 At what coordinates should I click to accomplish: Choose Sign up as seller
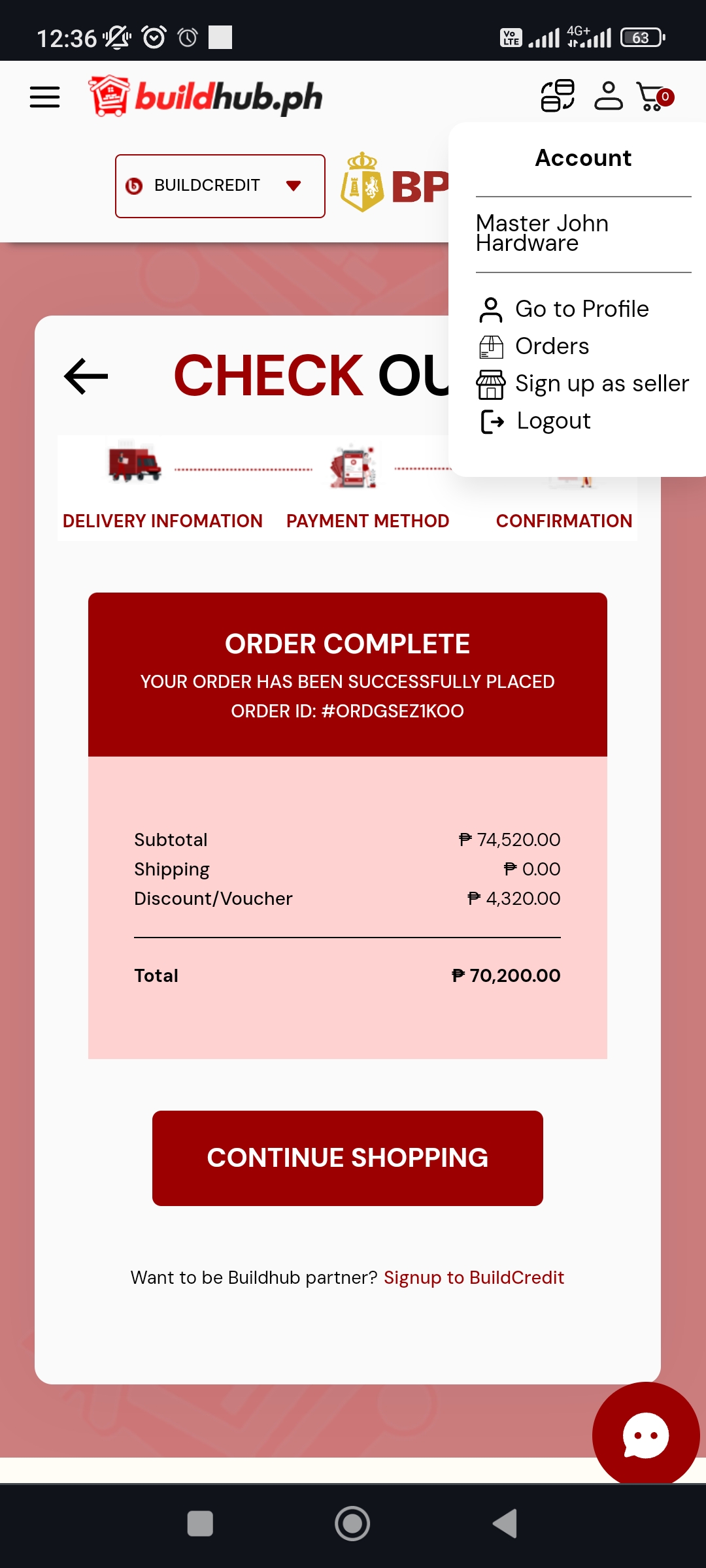coord(601,384)
